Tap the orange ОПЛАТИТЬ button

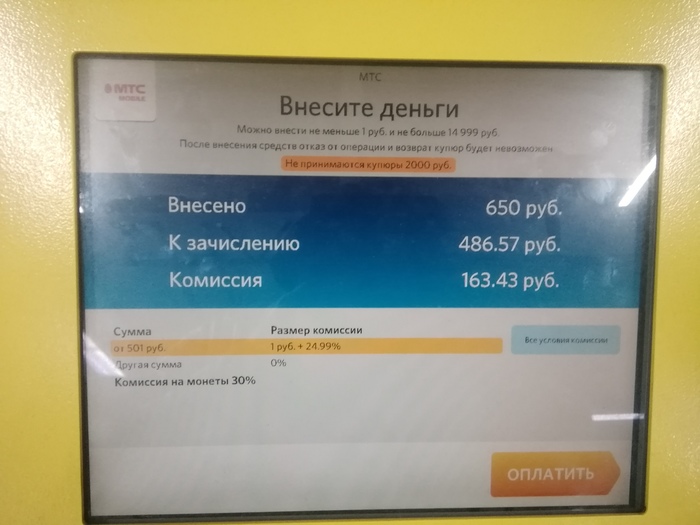[553, 473]
